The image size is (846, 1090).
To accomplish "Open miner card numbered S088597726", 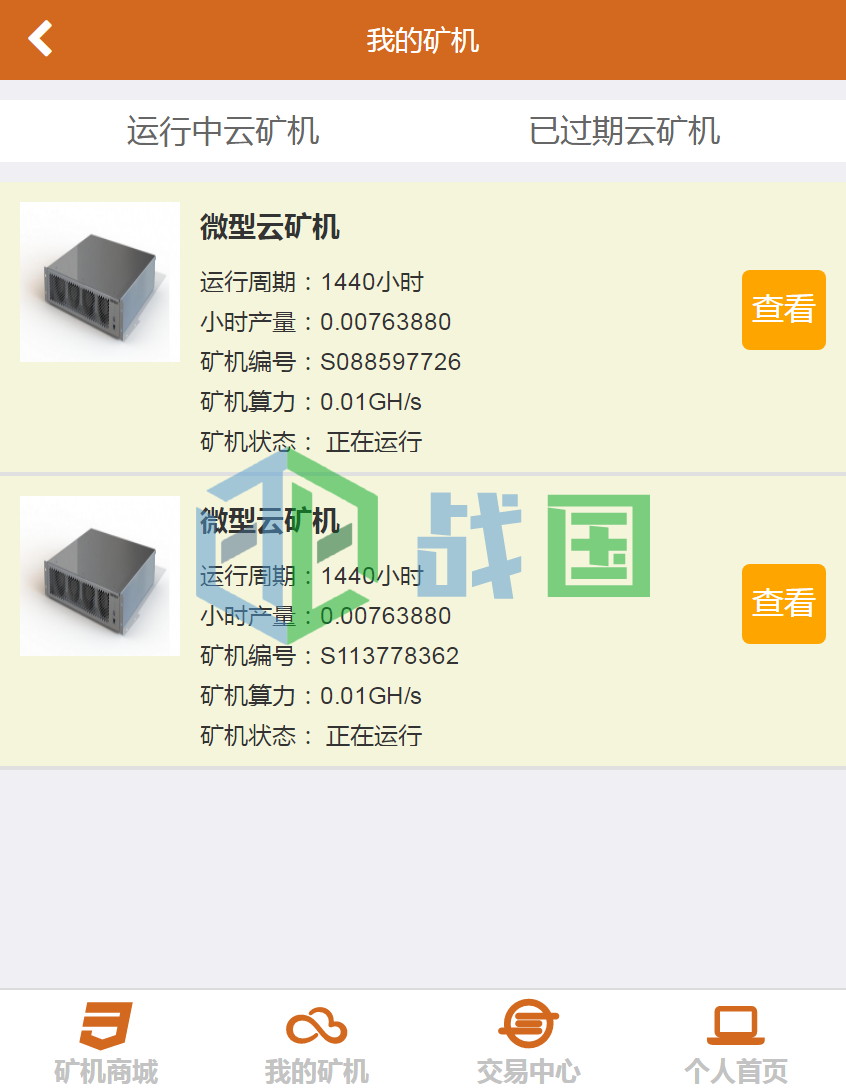I will pos(400,328).
